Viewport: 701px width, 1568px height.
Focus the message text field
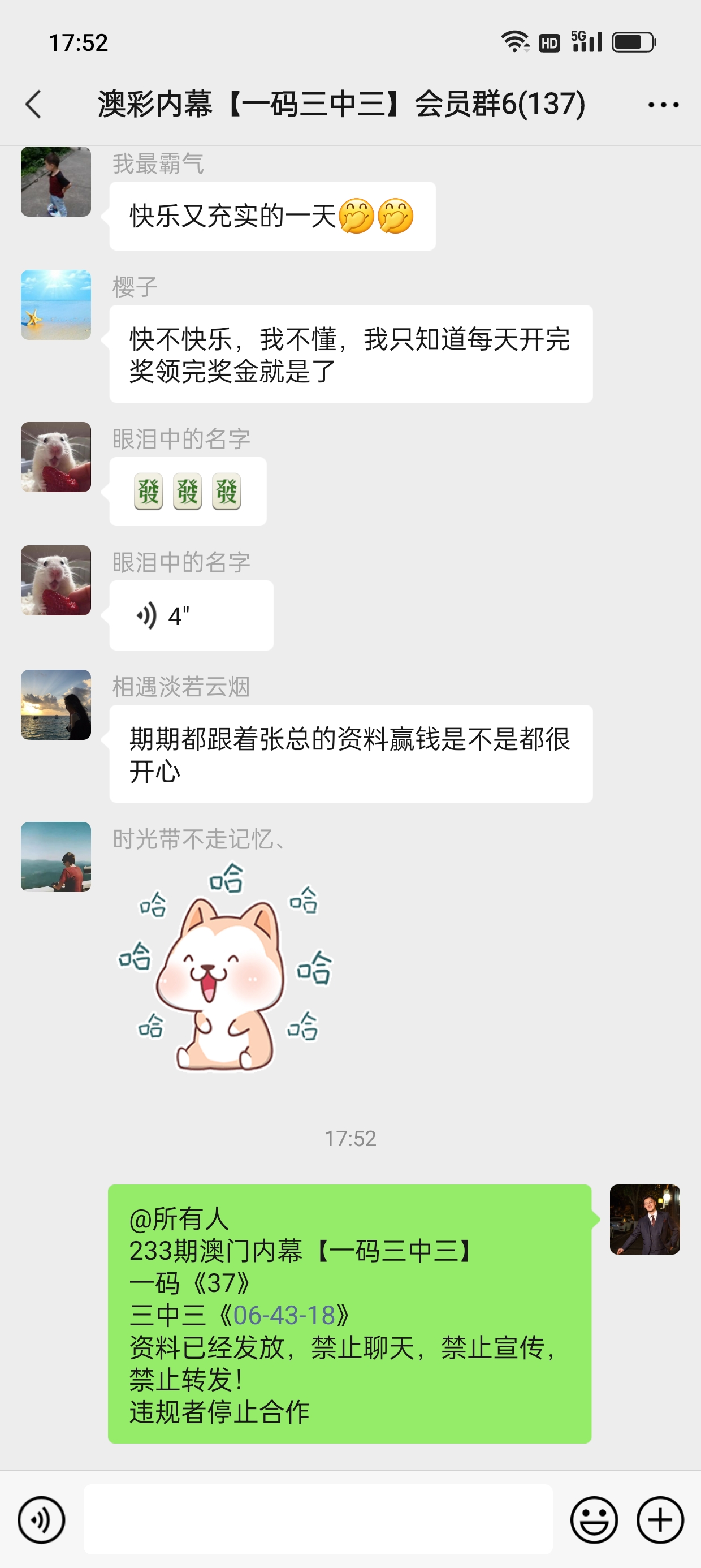pos(318,1519)
